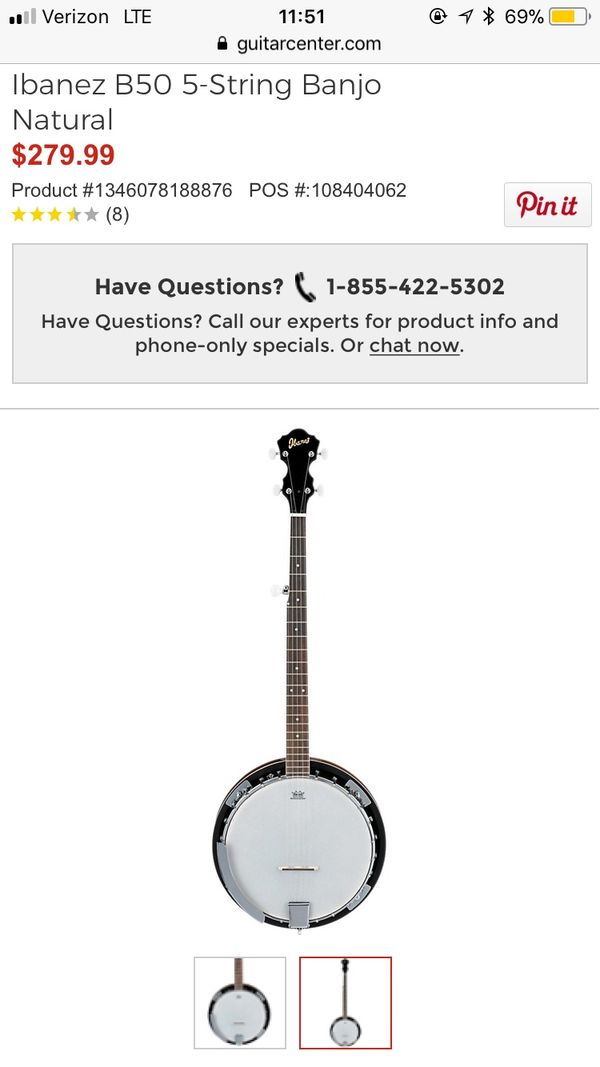Tap the Pin it button
The width and height of the screenshot is (600, 1067).
tap(548, 204)
